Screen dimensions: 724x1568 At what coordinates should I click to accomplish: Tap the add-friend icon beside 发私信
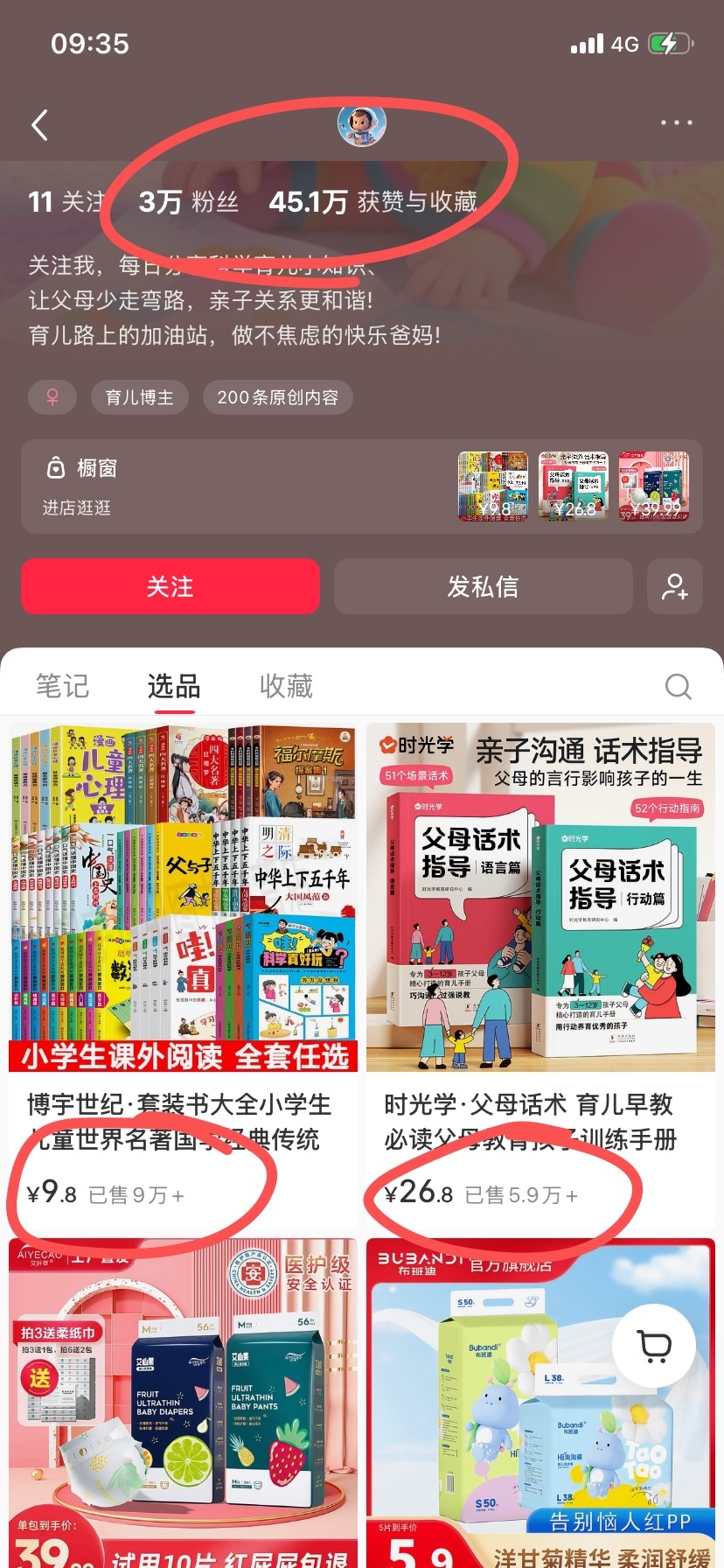(675, 586)
